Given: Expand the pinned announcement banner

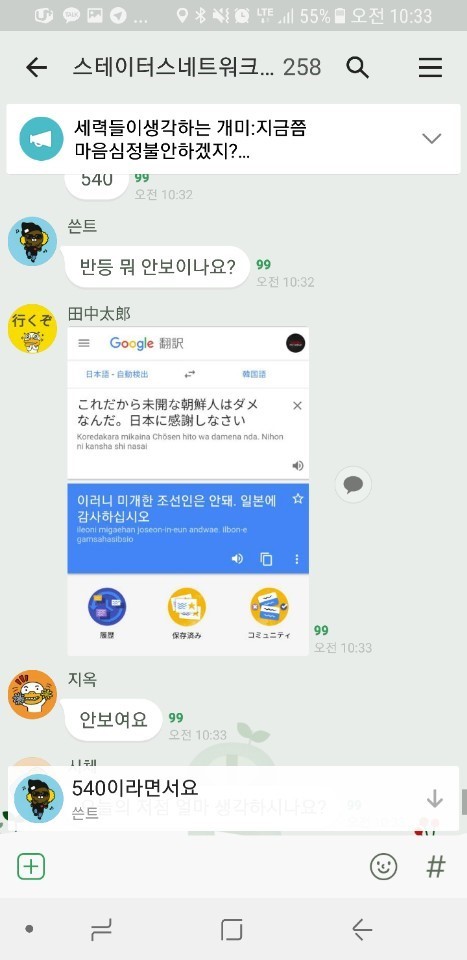Looking at the screenshot, I should pyautogui.click(x=432, y=139).
